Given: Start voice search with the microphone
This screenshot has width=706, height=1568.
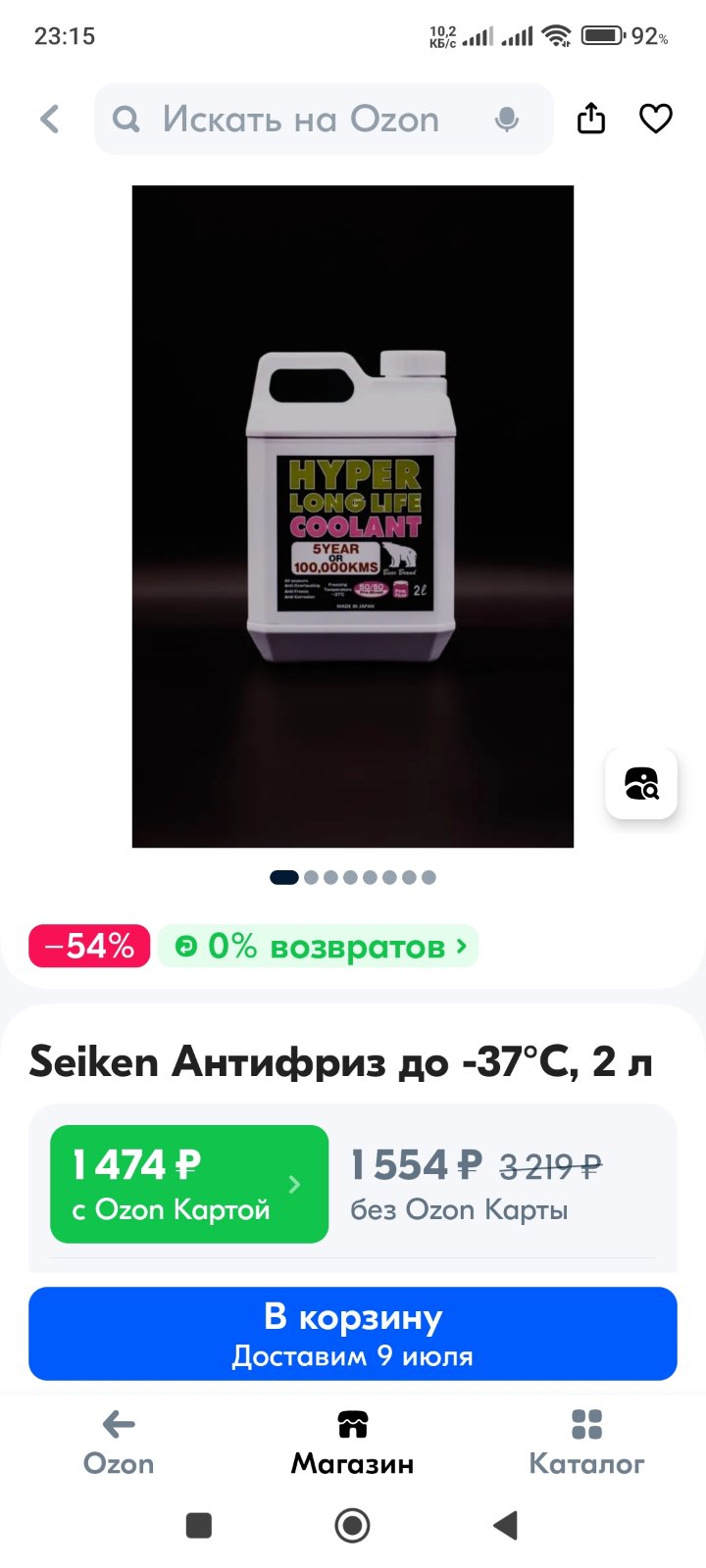Looking at the screenshot, I should click(x=507, y=120).
